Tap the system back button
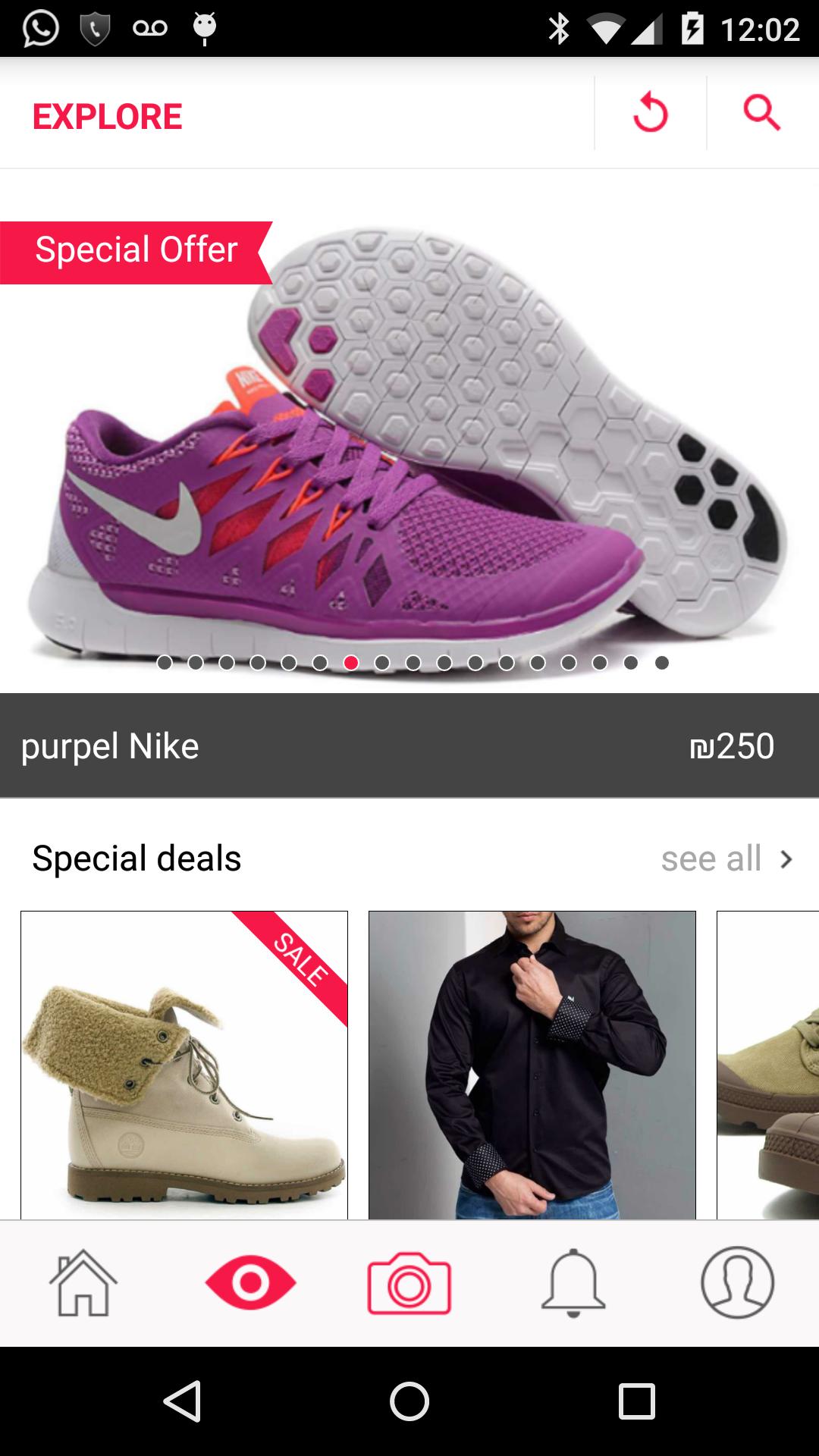The height and width of the screenshot is (1456, 819). click(183, 1401)
